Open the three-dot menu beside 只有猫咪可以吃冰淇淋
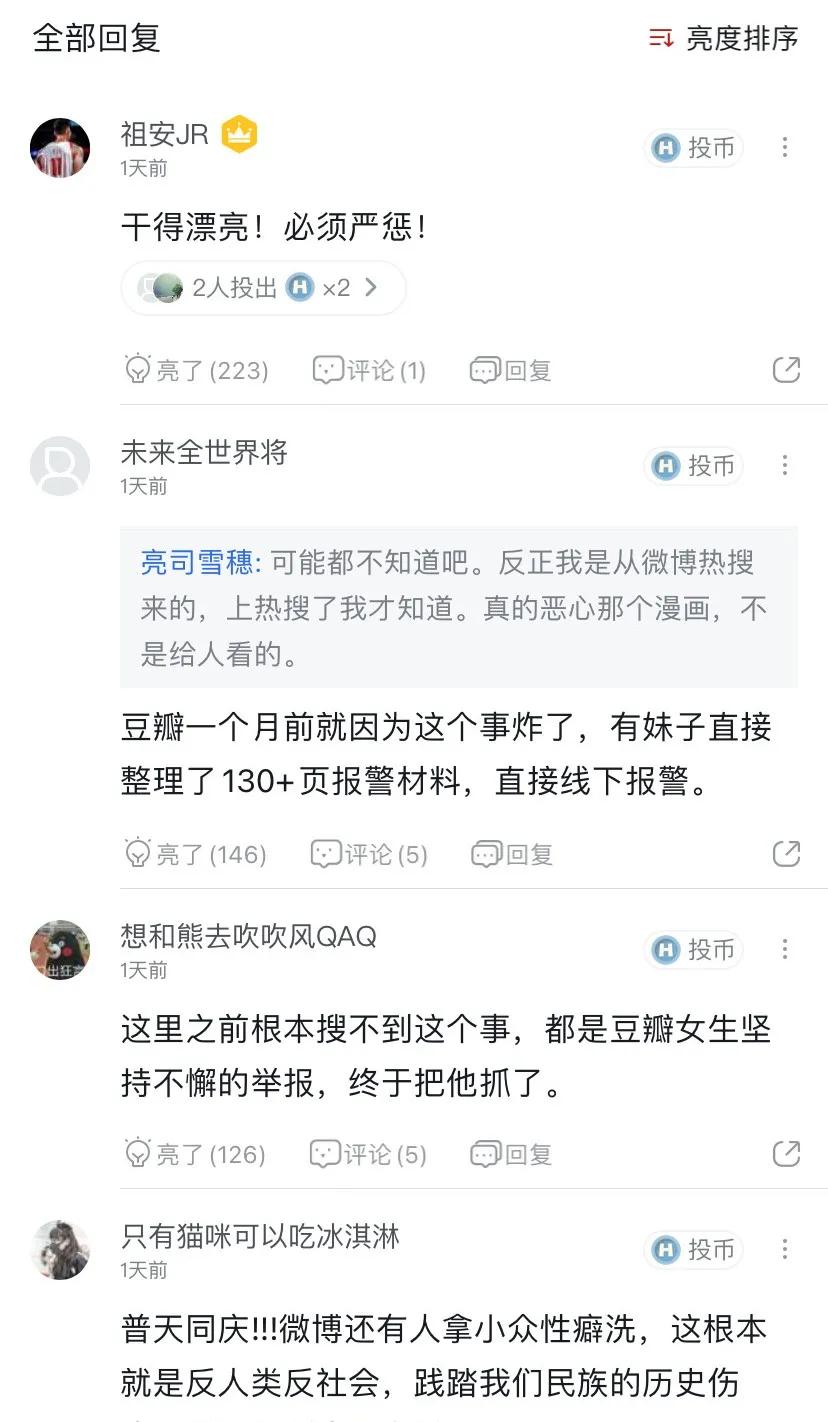This screenshot has width=828, height=1422. pyautogui.click(x=786, y=1250)
